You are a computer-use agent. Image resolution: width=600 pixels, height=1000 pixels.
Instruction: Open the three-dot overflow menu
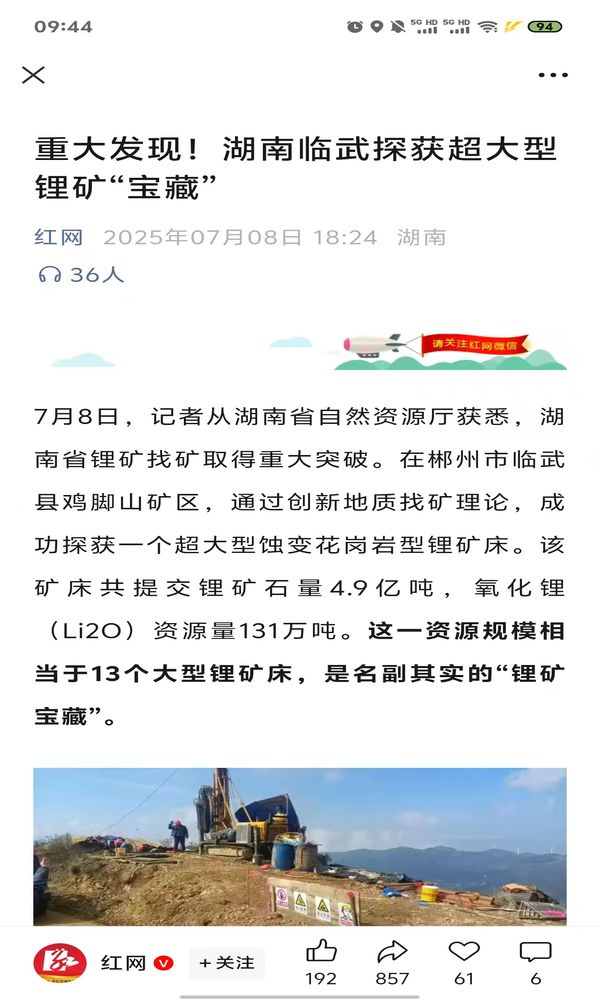pos(553,75)
